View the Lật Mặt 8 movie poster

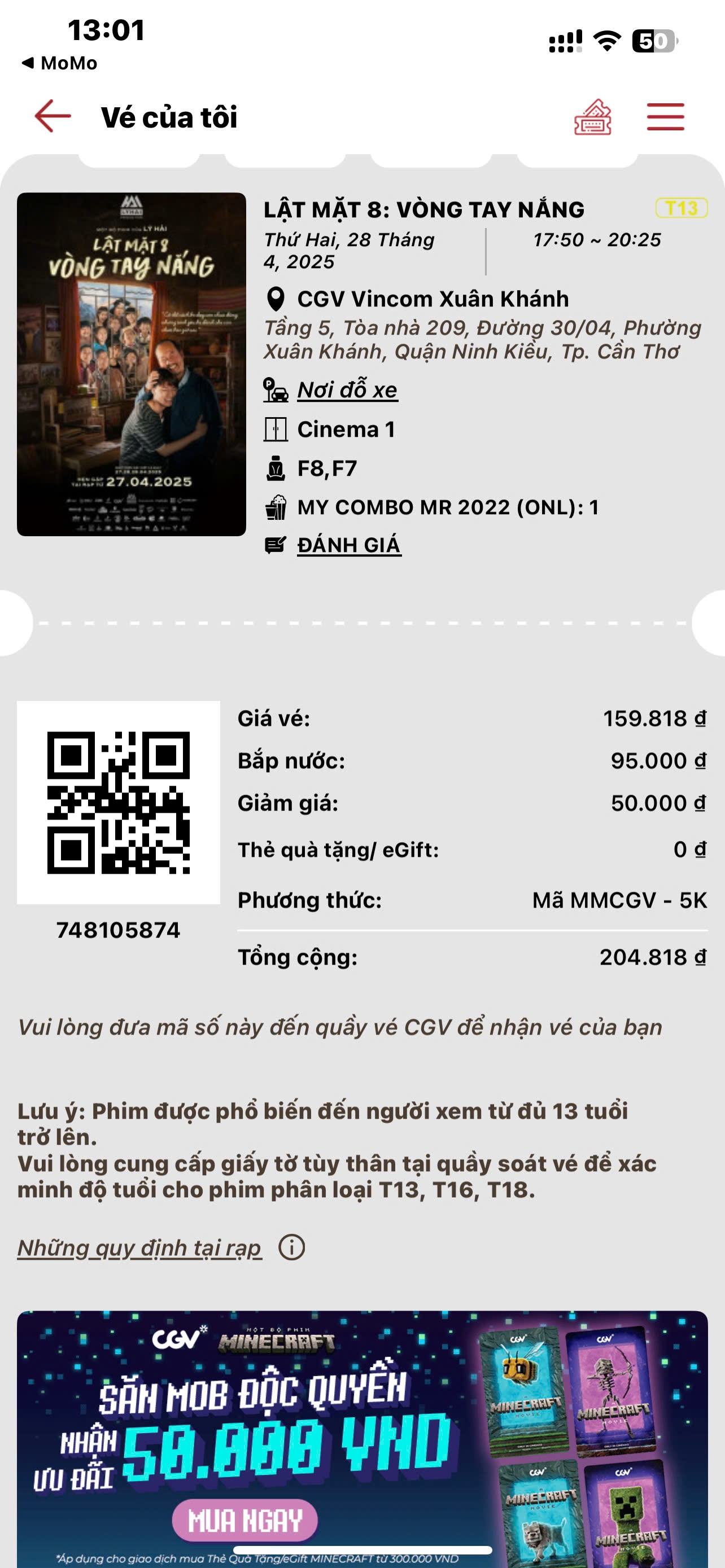click(132, 364)
